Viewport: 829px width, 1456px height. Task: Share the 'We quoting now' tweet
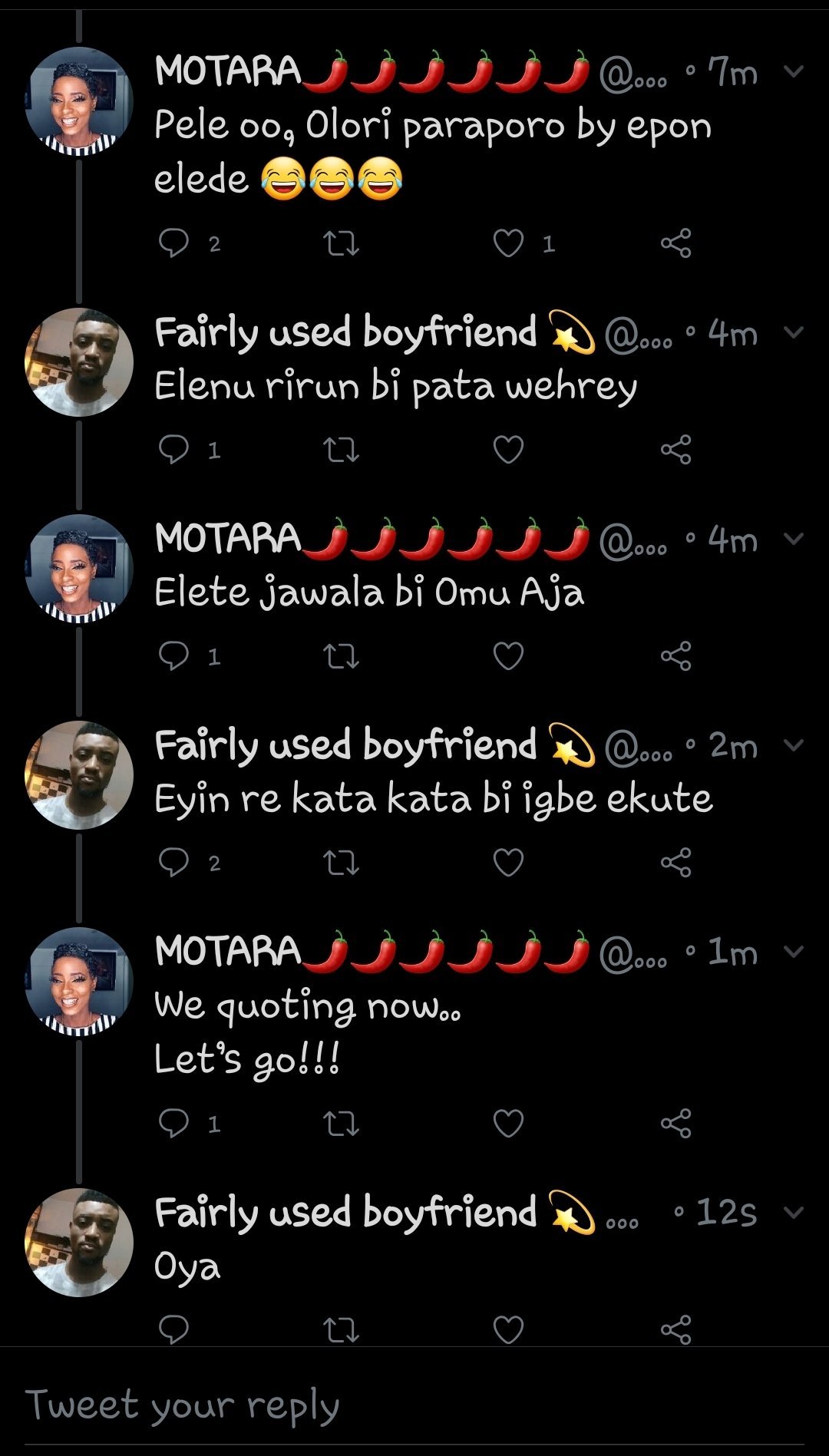[x=675, y=1123]
